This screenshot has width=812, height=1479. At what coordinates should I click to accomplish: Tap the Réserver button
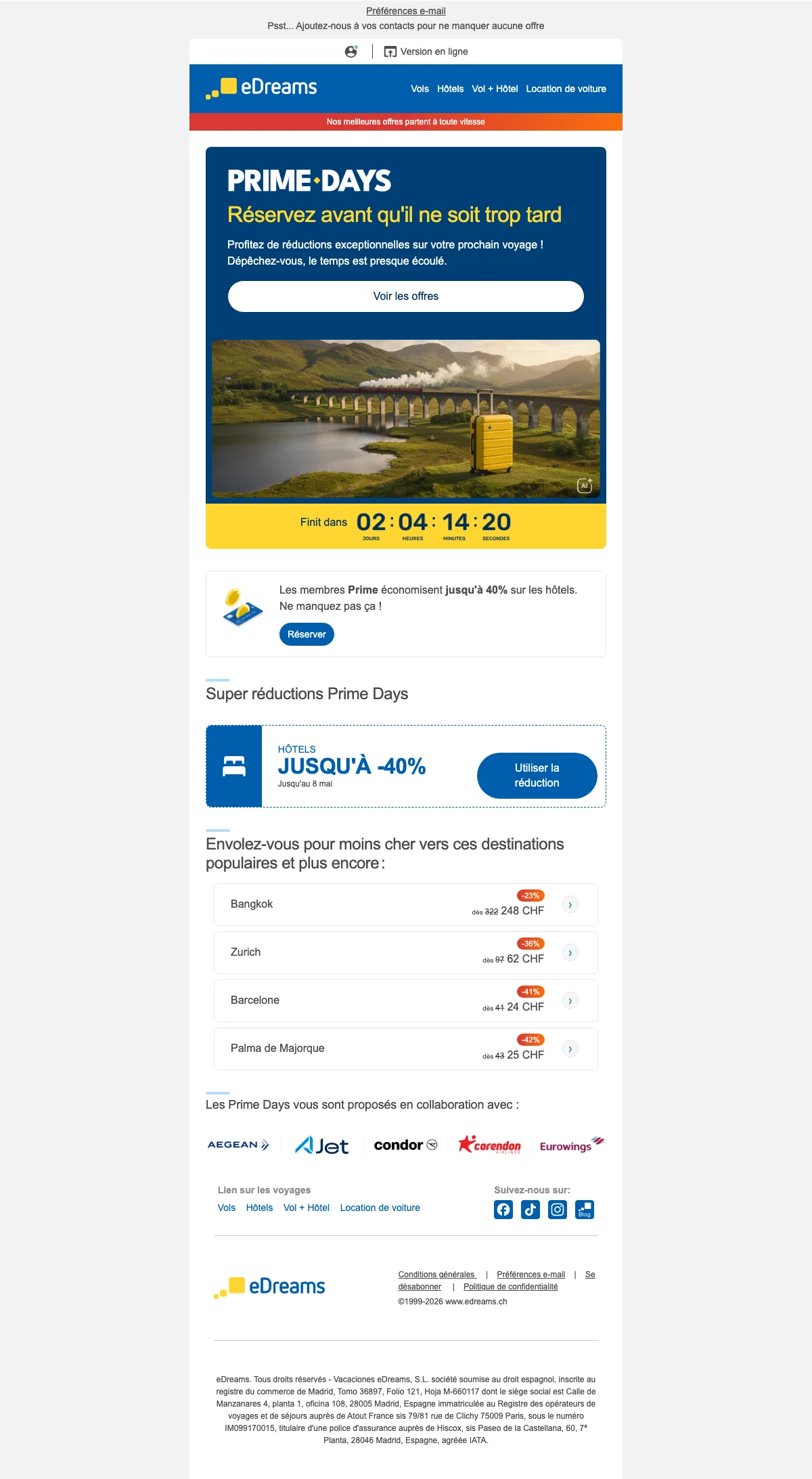pos(307,634)
